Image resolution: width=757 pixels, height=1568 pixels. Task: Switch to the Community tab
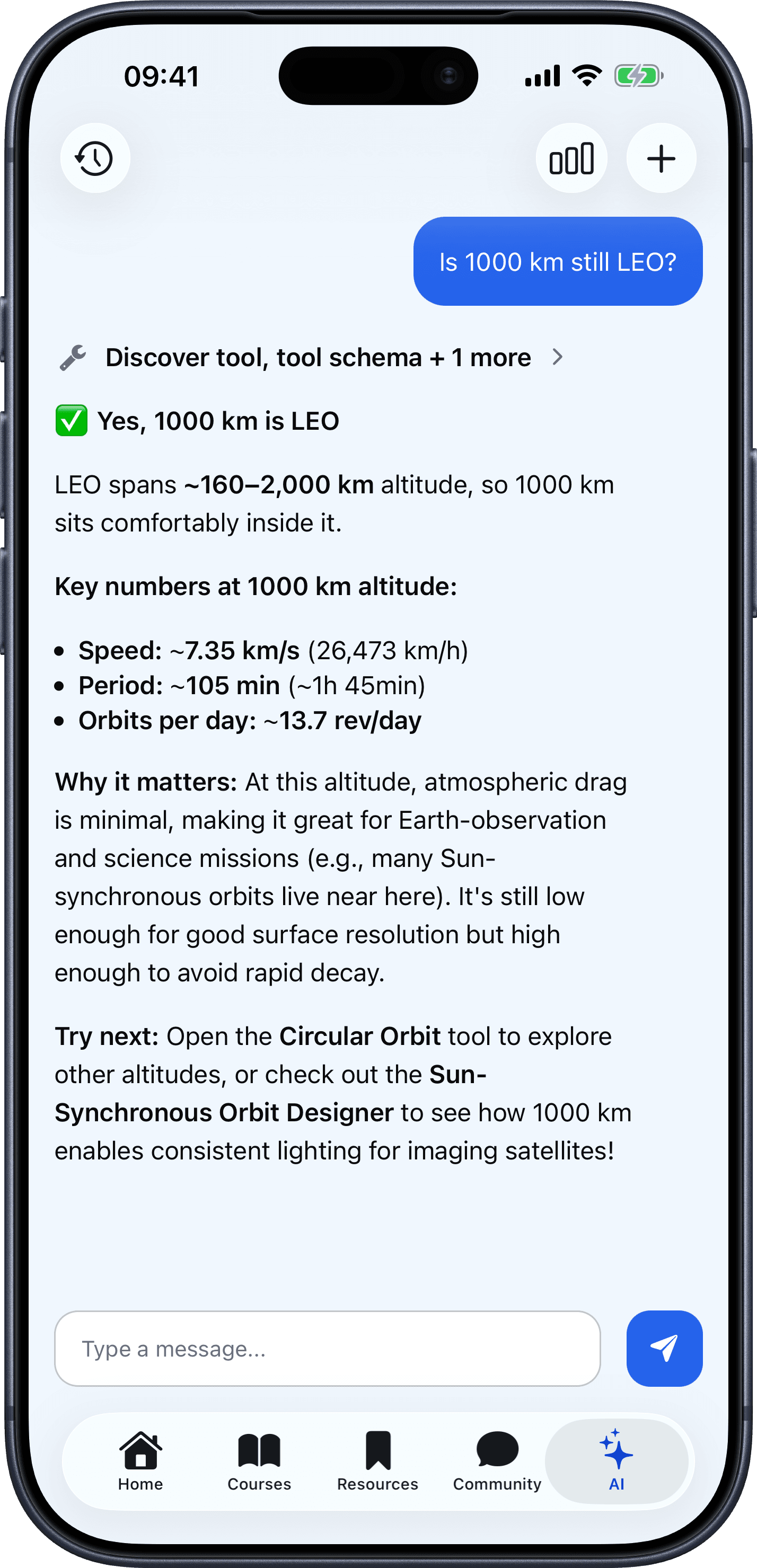pyautogui.click(x=497, y=1461)
